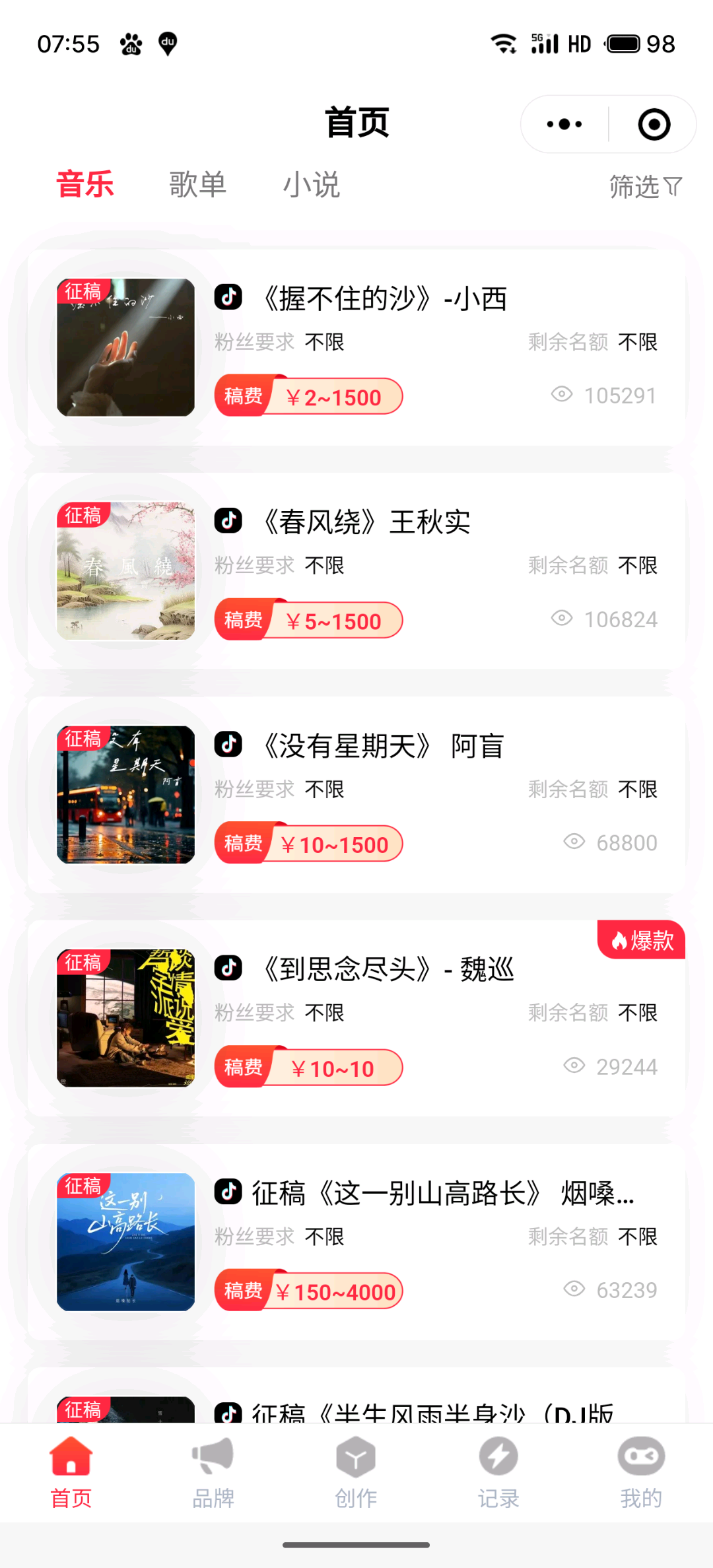Tap the 爆款 hot badge on 《到思念尽头》

[639, 941]
